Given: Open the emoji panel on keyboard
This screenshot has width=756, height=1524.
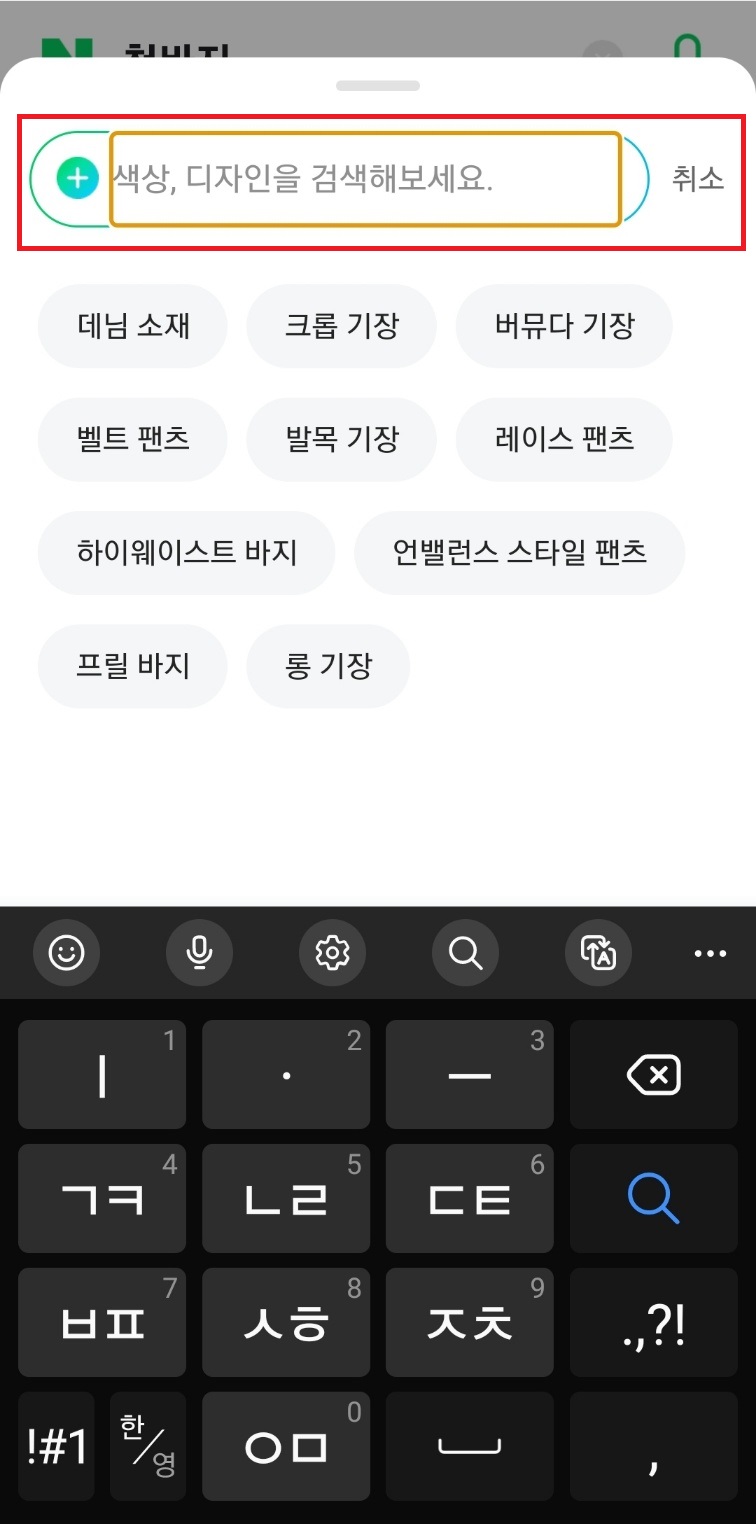Looking at the screenshot, I should [x=66, y=953].
